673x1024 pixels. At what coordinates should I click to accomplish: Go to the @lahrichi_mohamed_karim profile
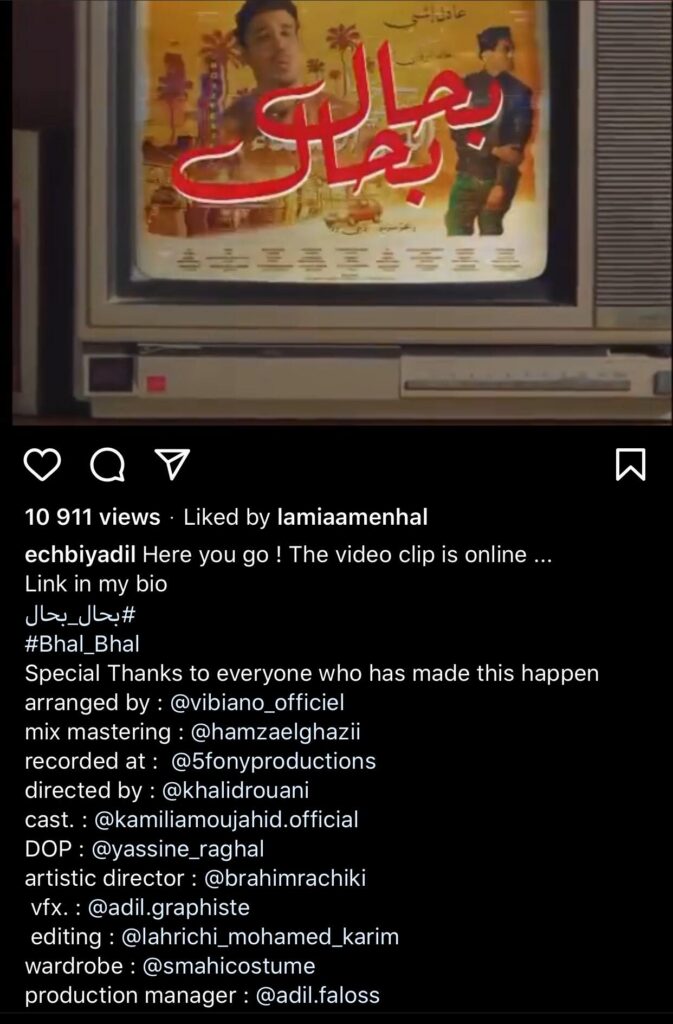(x=260, y=937)
